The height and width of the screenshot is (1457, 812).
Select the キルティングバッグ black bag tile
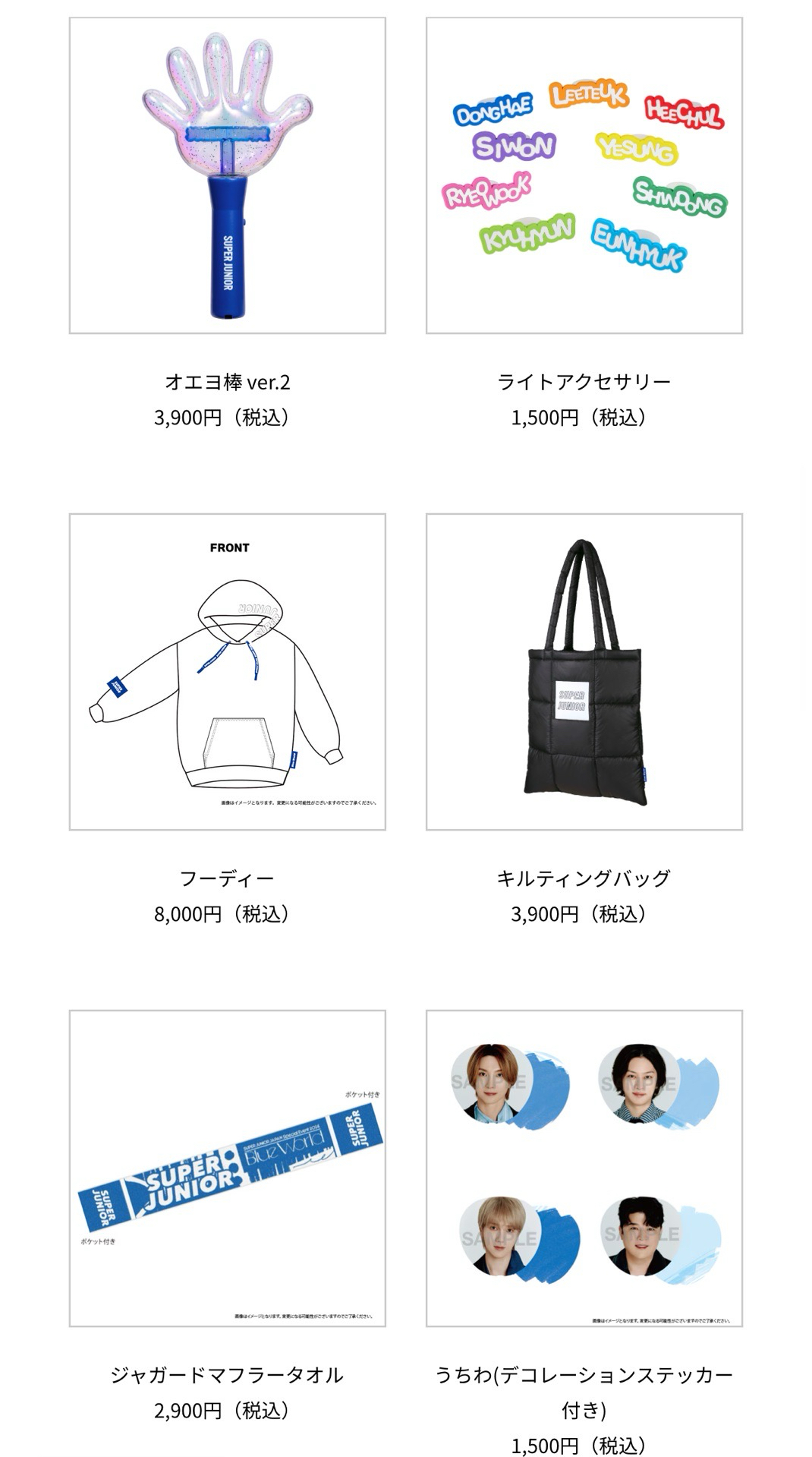pos(584,672)
